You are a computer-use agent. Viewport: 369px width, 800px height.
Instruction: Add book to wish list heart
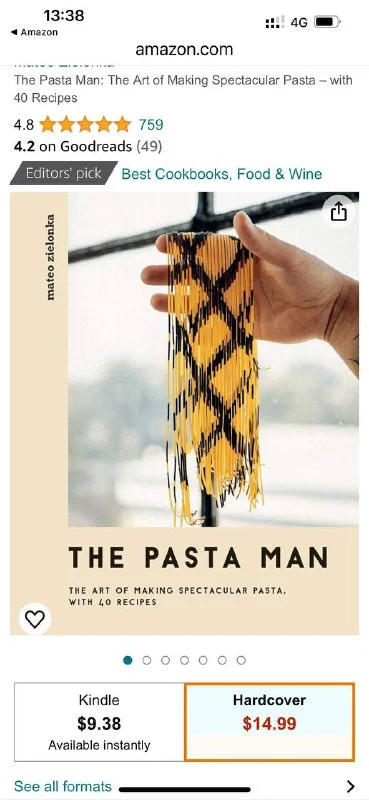pyautogui.click(x=35, y=619)
